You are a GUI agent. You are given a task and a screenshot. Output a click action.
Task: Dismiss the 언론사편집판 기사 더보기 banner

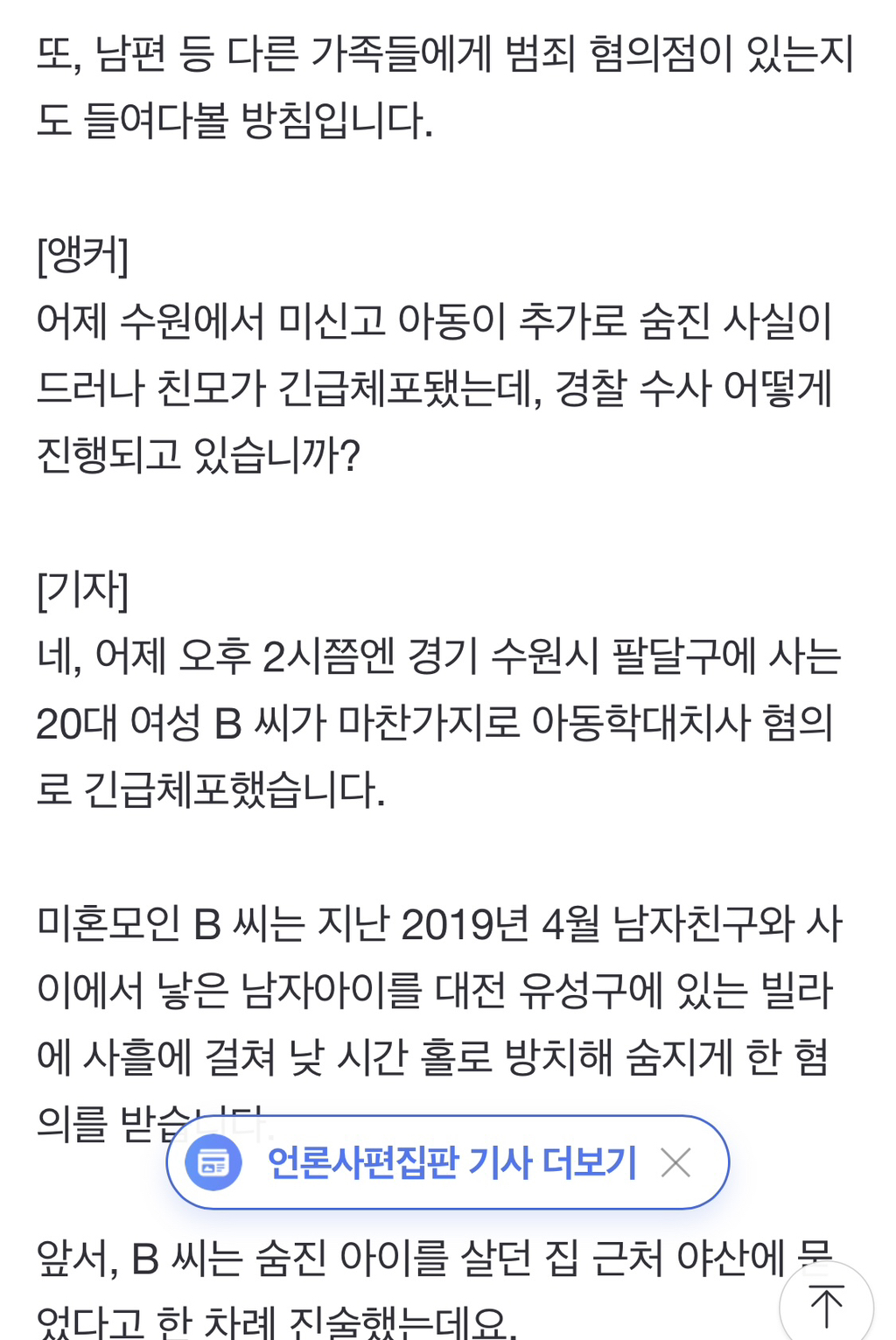(x=675, y=1162)
